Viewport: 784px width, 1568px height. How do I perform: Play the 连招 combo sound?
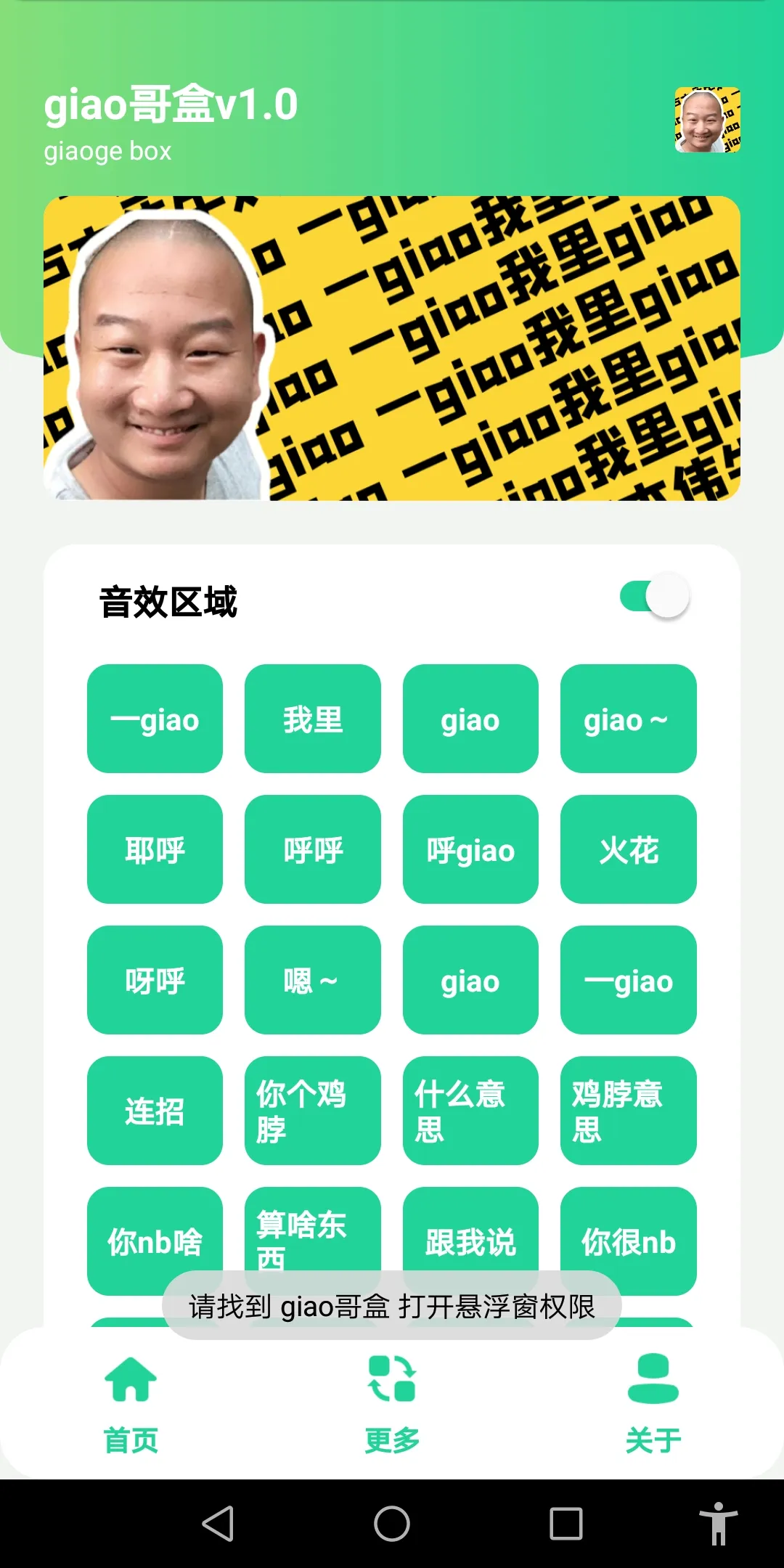click(155, 1111)
